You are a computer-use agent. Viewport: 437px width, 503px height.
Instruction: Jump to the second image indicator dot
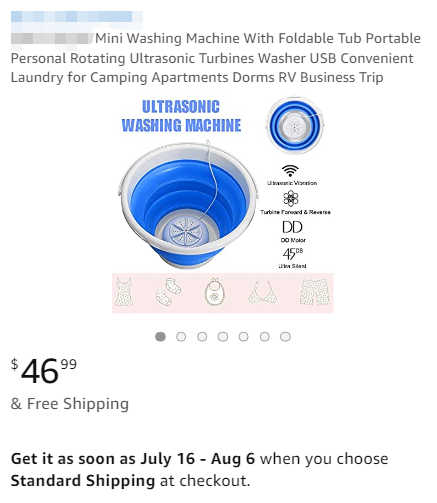pos(181,337)
